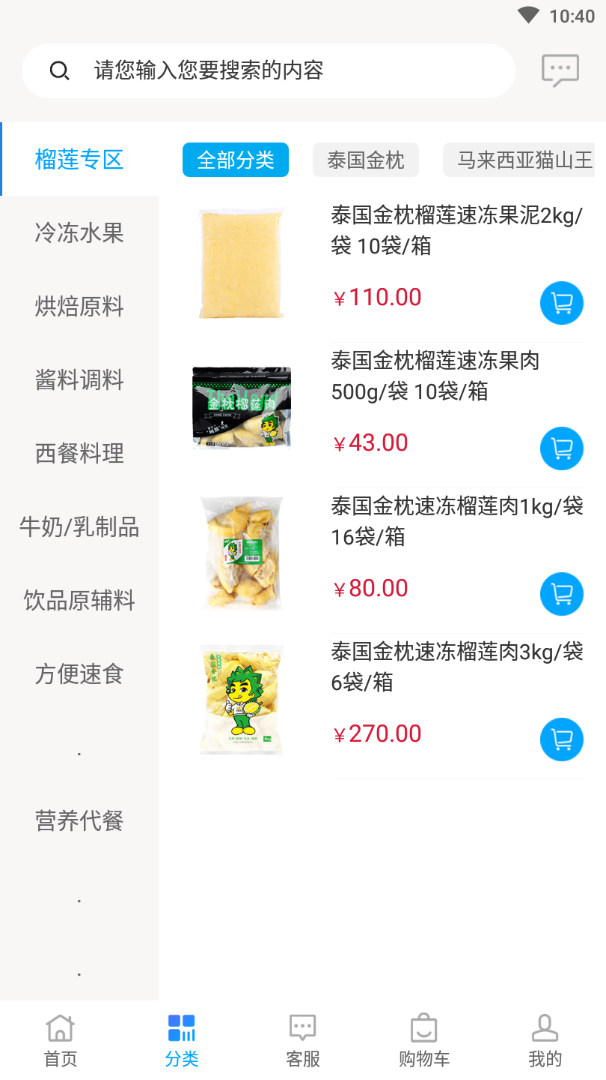The height and width of the screenshot is (1080, 606).
Task: Switch to 酱料调料 category
Action: click(x=79, y=380)
